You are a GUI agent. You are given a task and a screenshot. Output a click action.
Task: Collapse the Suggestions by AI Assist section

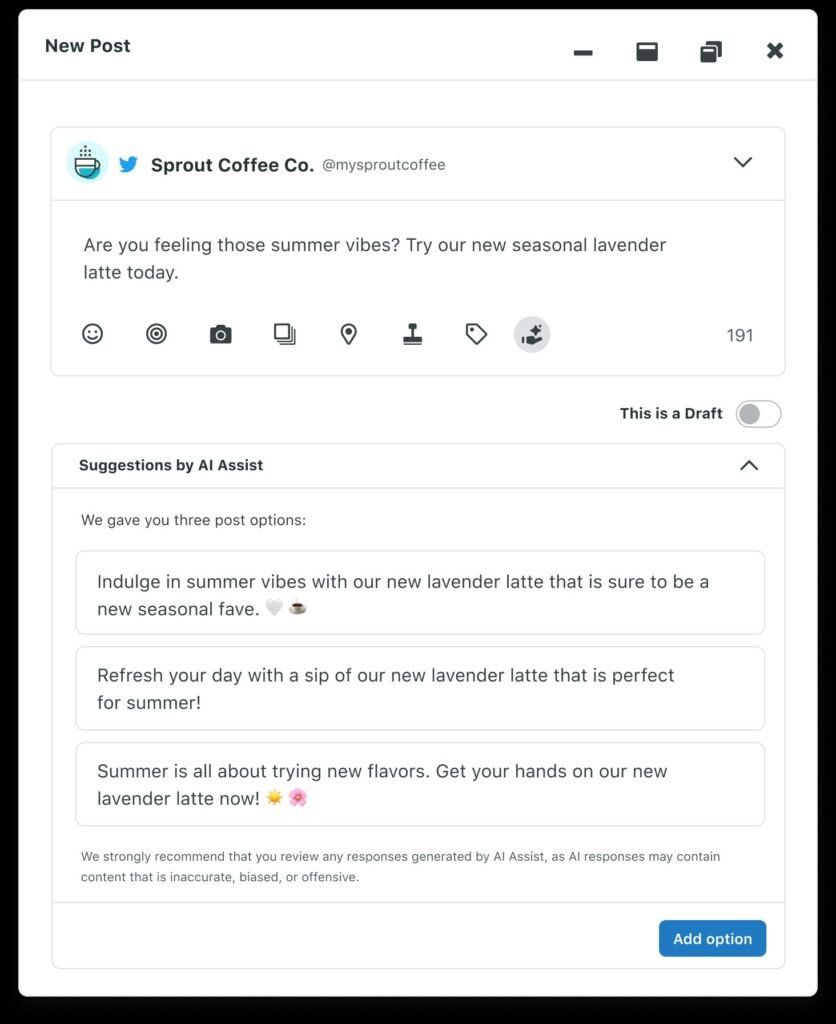(749, 465)
